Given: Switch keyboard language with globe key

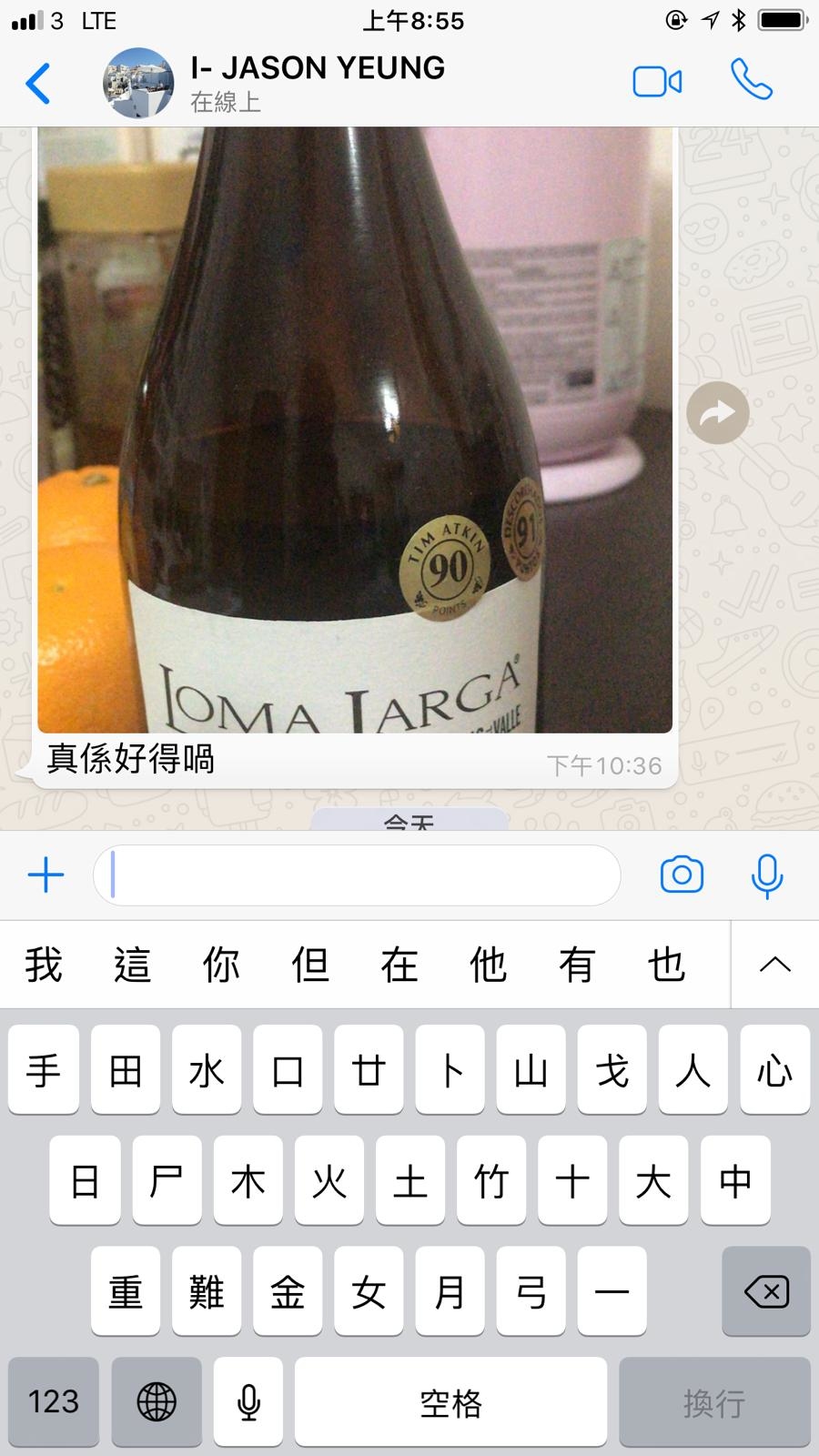Looking at the screenshot, I should point(157,1401).
